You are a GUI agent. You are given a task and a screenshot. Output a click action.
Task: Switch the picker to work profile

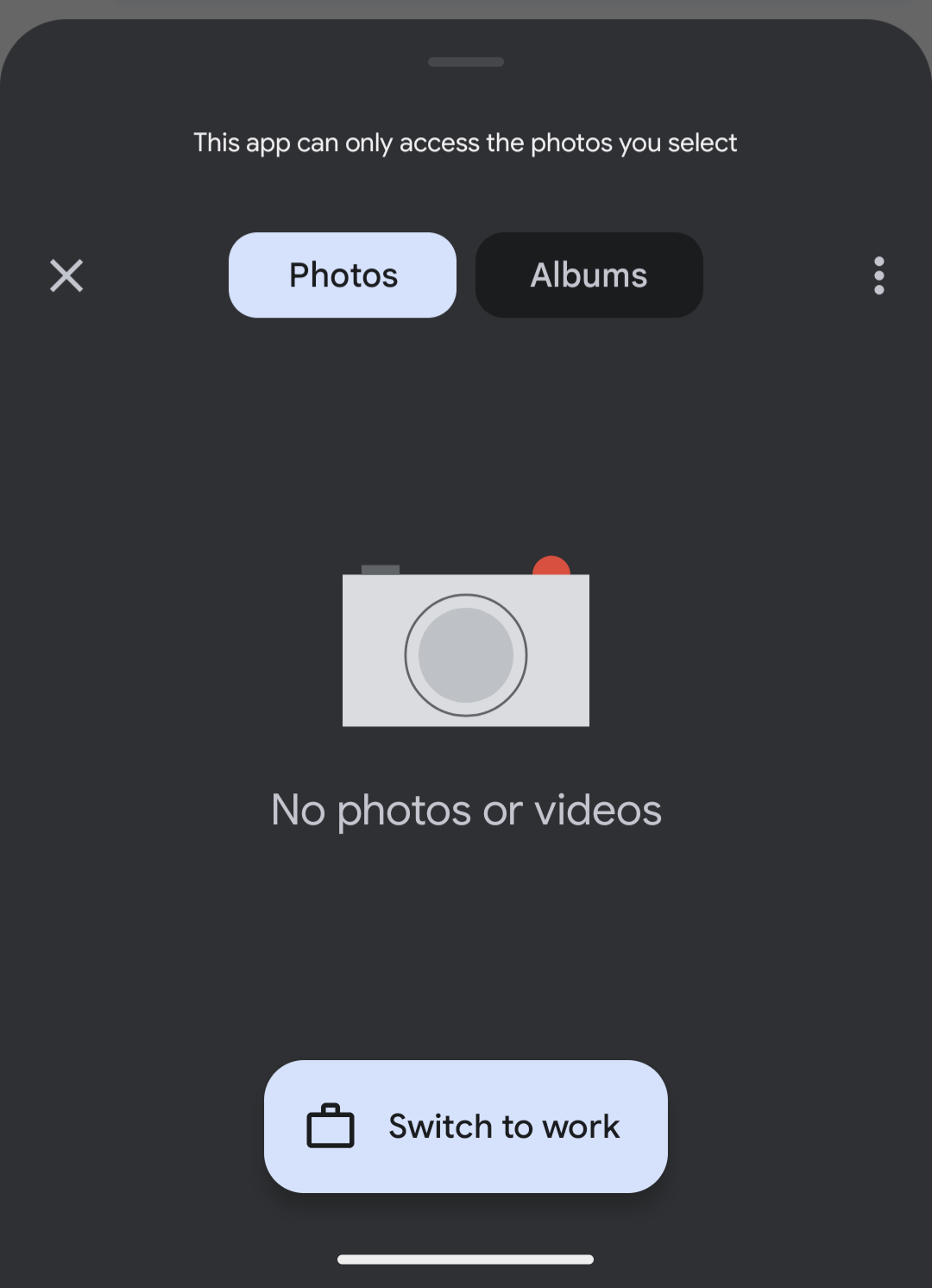coord(466,1126)
